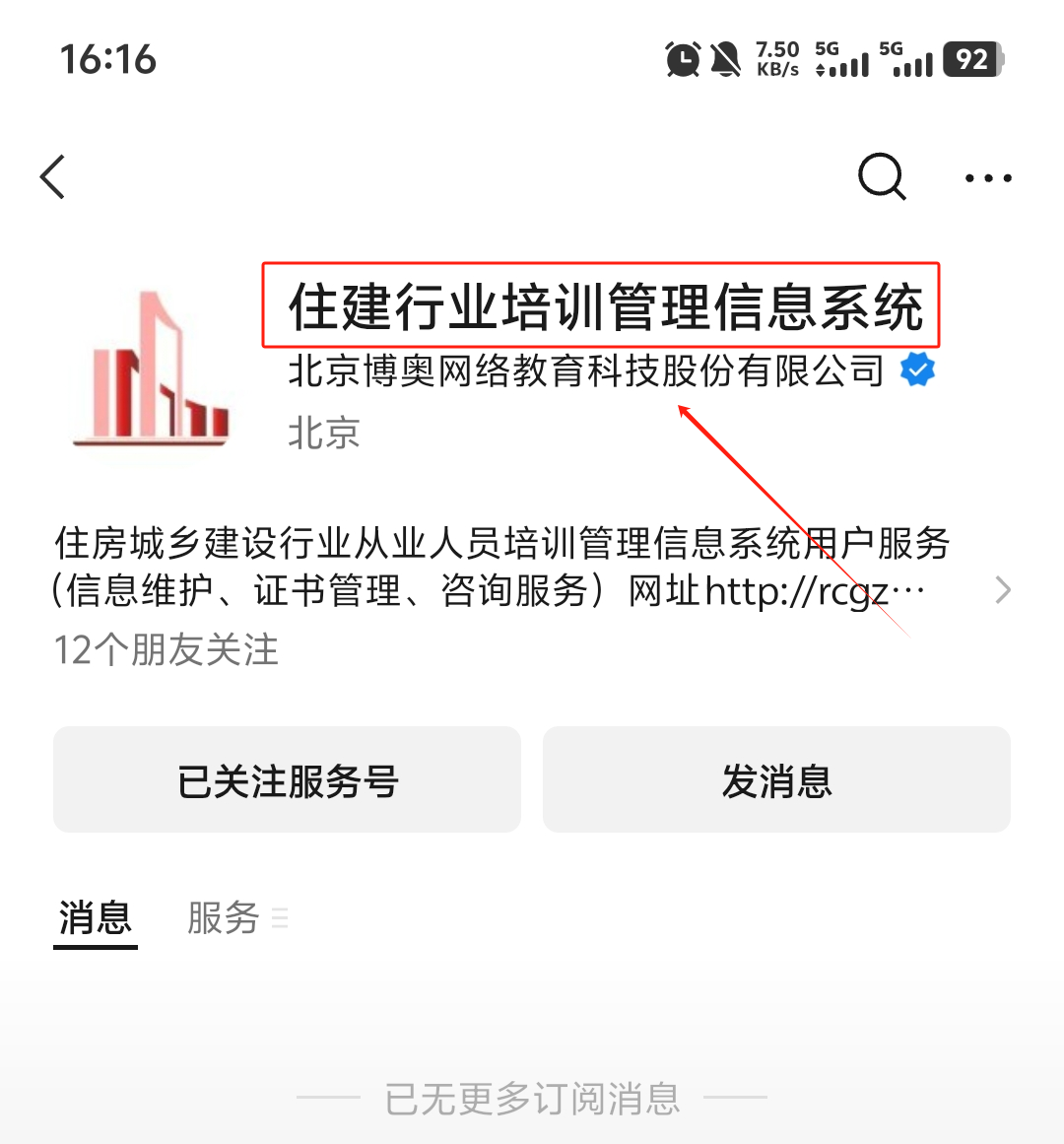This screenshot has height=1144, width=1064.
Task: Open search via the magnifier icon
Action: click(882, 177)
